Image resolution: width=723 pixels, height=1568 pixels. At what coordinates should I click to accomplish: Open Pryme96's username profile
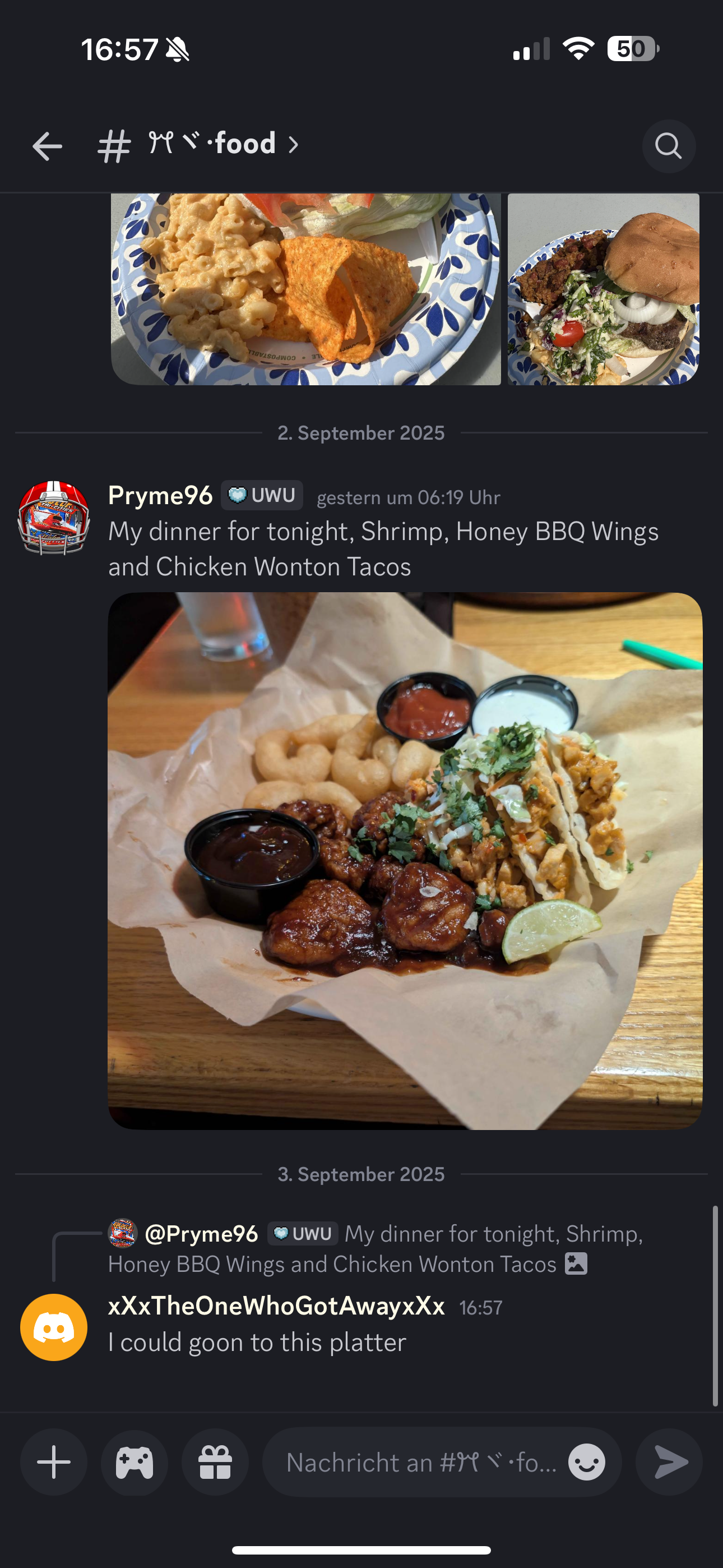click(x=160, y=496)
